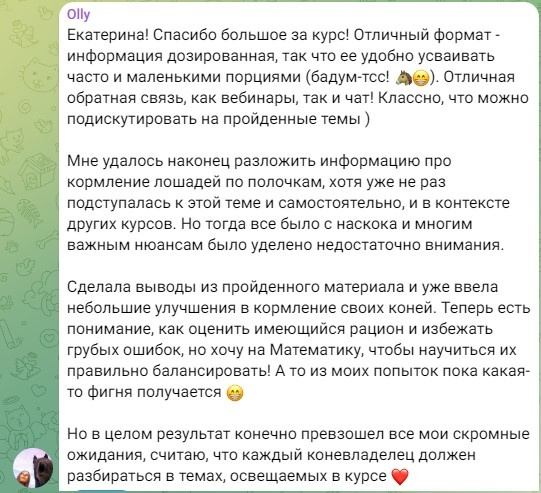Tap the sender name Olly
This screenshot has width=541, height=493.
click(78, 15)
